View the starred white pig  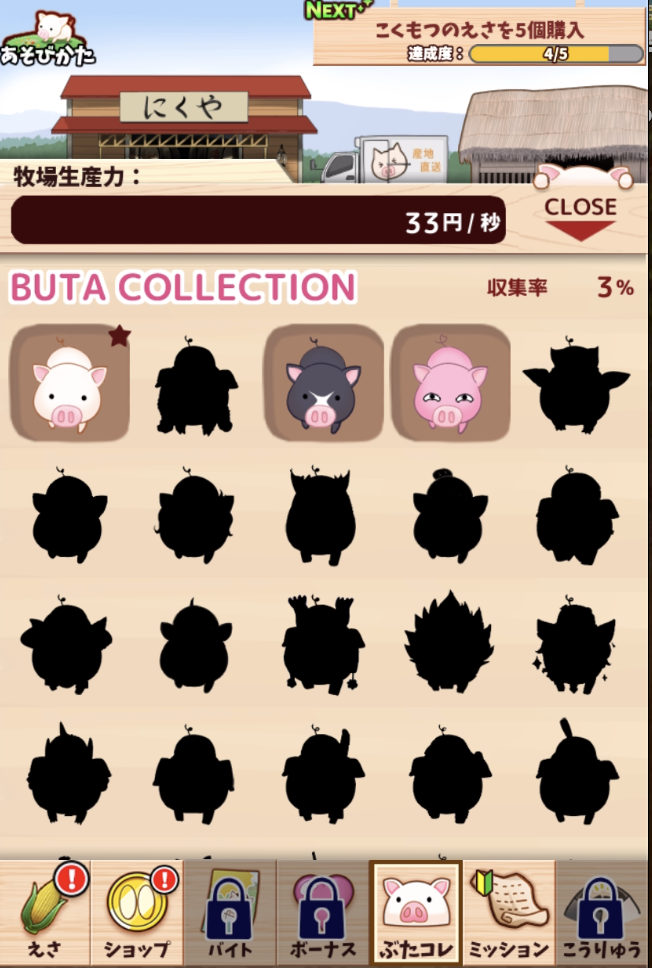pos(69,383)
